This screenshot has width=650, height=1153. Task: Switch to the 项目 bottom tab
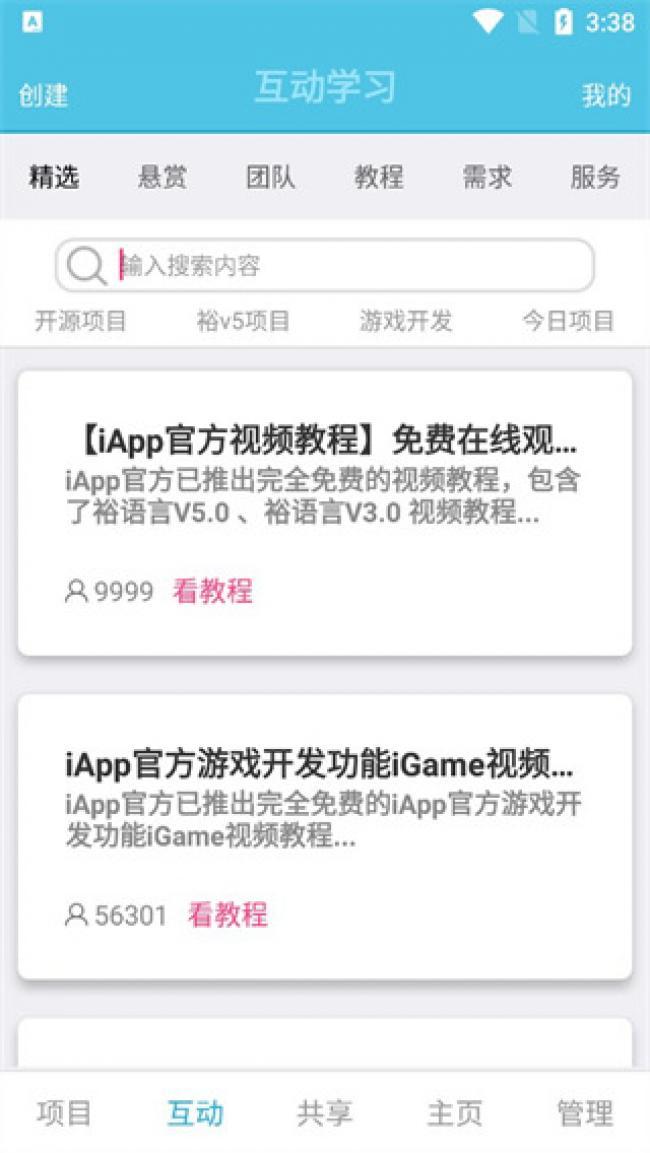pyautogui.click(x=64, y=1112)
